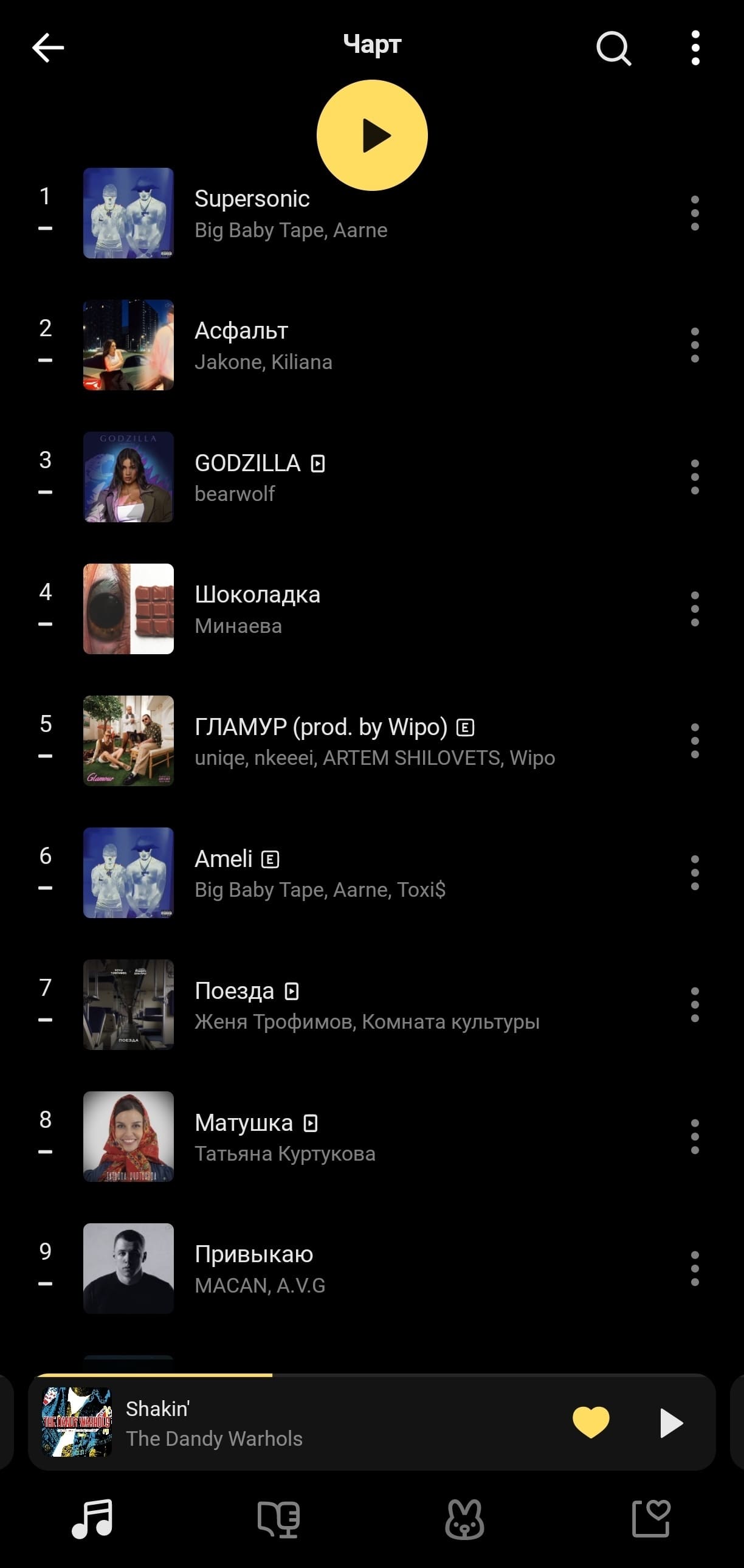Resume Shakin' in the mini player
This screenshot has height=1568, width=744.
click(x=671, y=1423)
